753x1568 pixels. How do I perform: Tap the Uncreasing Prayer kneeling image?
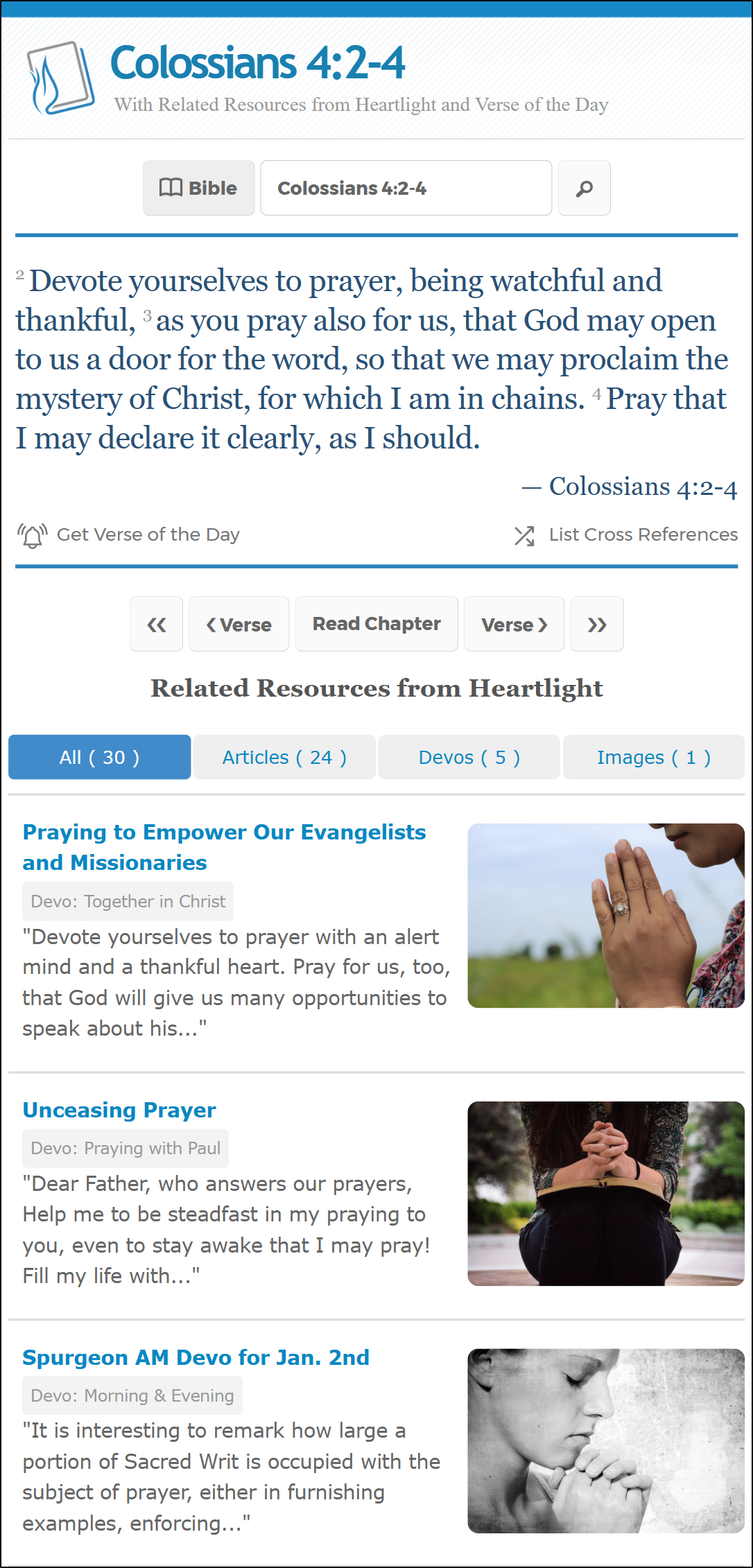click(x=606, y=1193)
